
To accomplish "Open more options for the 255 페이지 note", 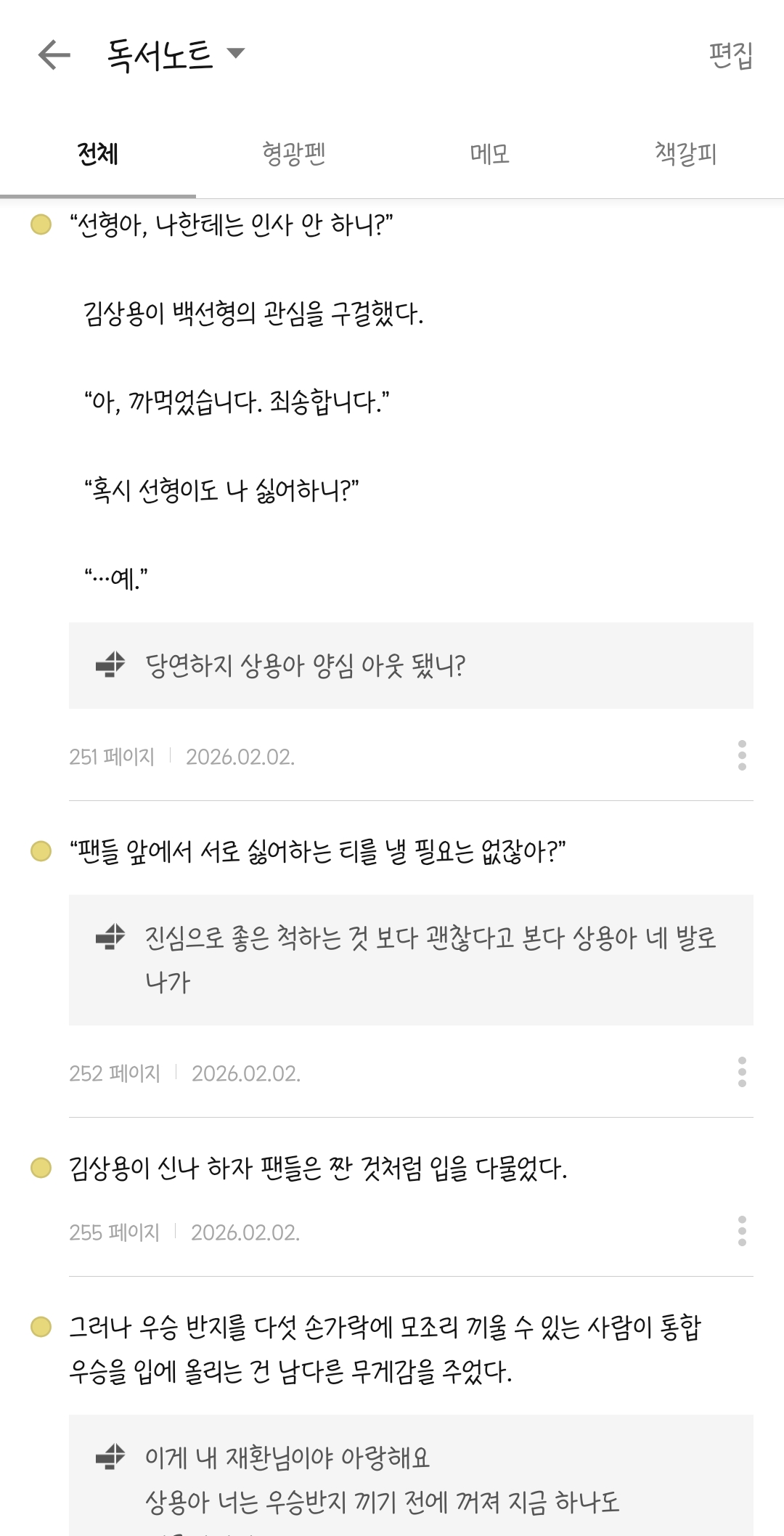I will tap(742, 1232).
